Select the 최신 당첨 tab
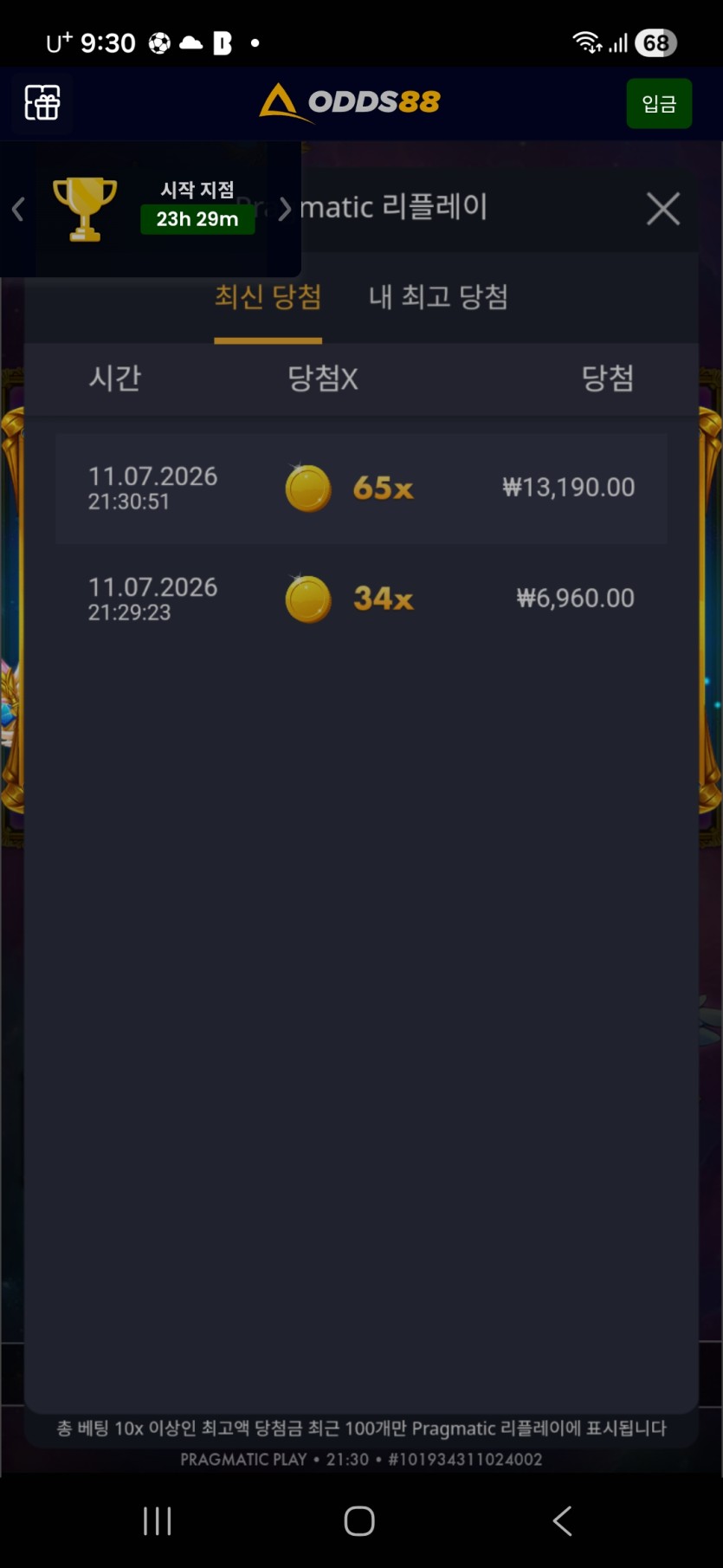The height and width of the screenshot is (1568, 723). pos(268,297)
